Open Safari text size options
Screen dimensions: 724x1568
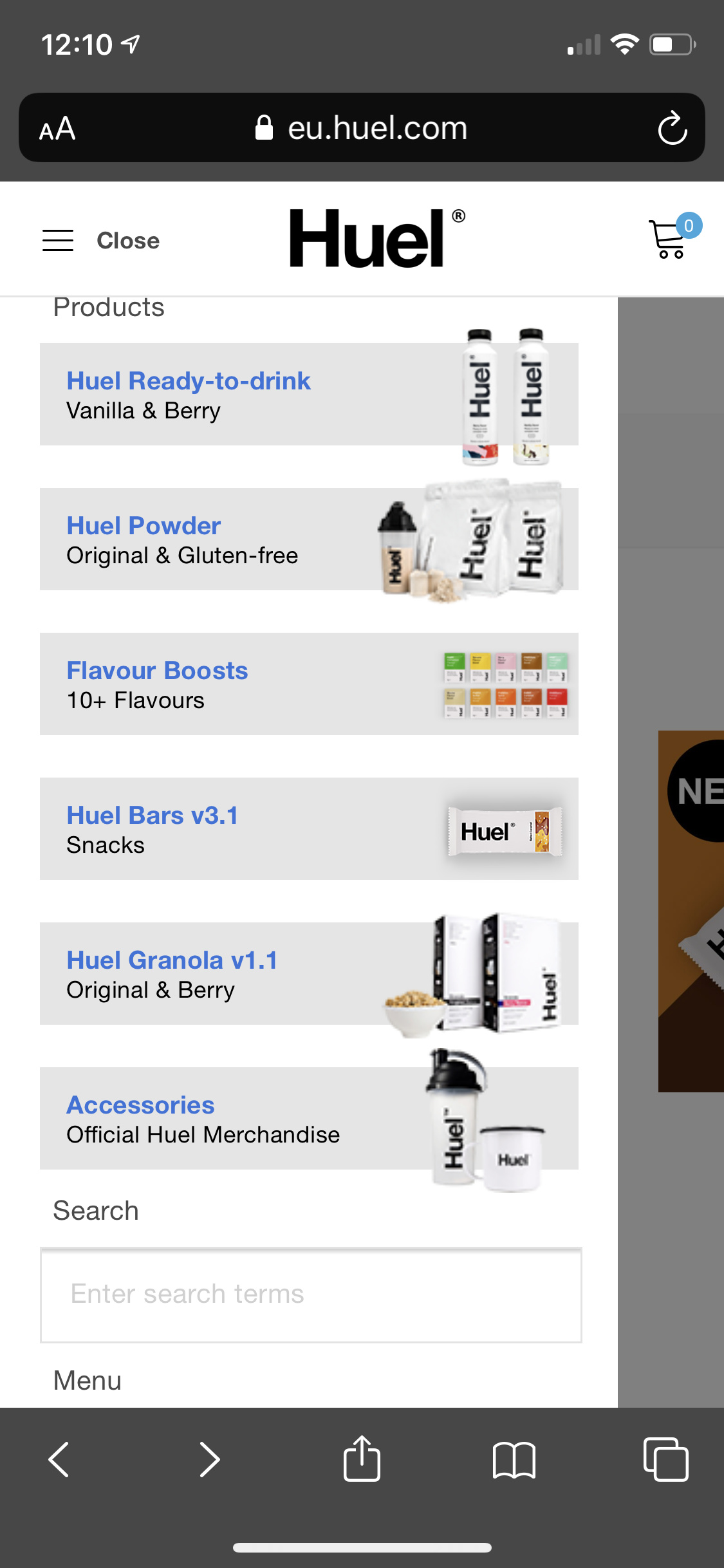point(57,129)
